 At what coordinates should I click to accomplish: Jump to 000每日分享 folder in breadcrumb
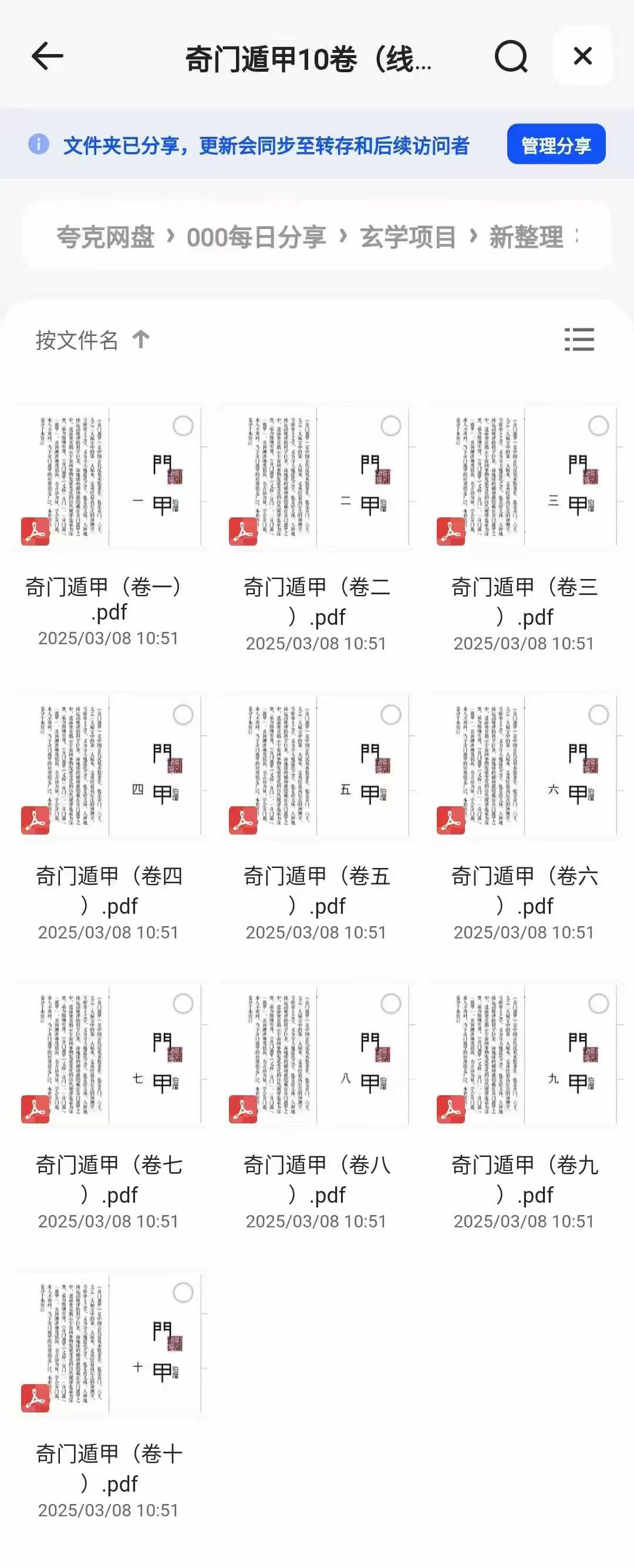tap(256, 237)
